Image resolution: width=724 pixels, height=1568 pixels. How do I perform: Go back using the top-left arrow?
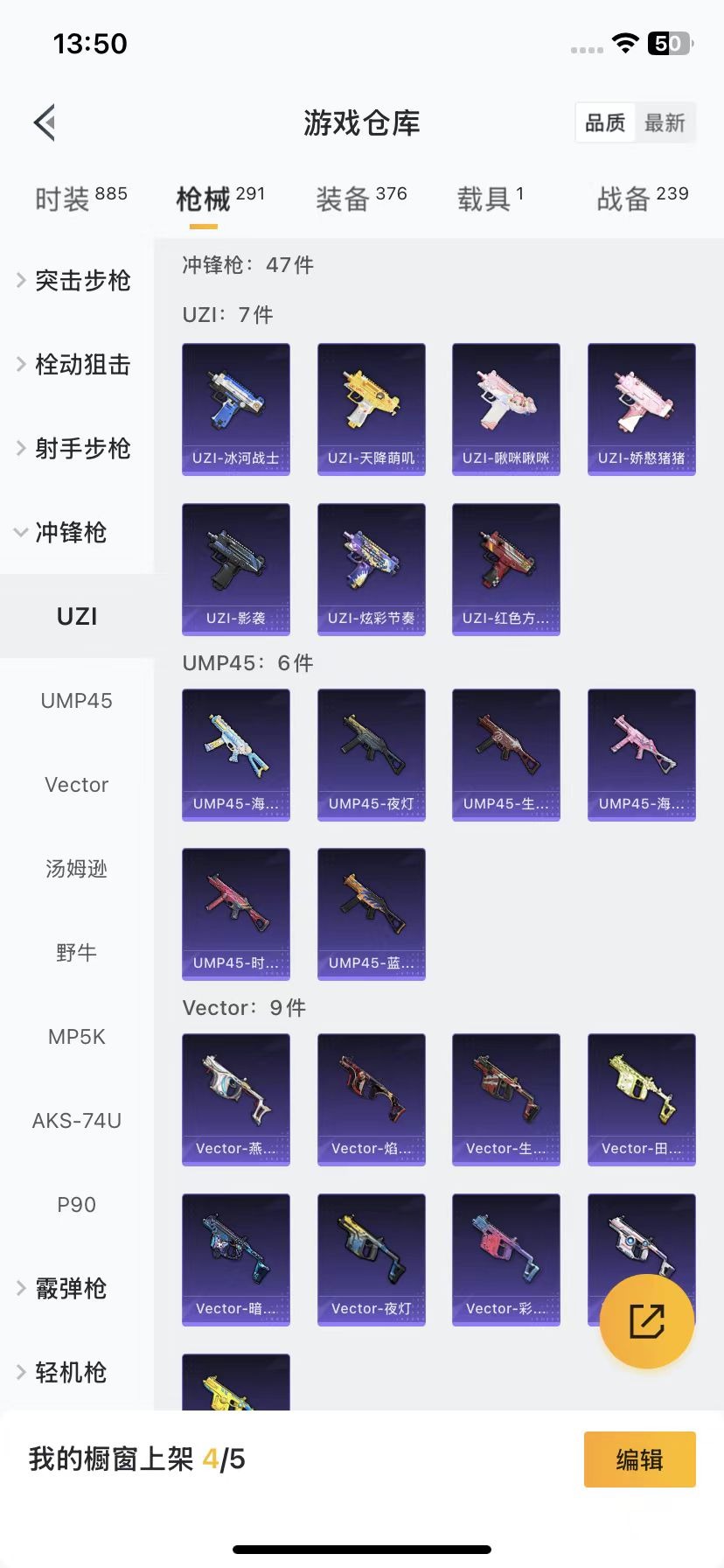click(x=45, y=122)
